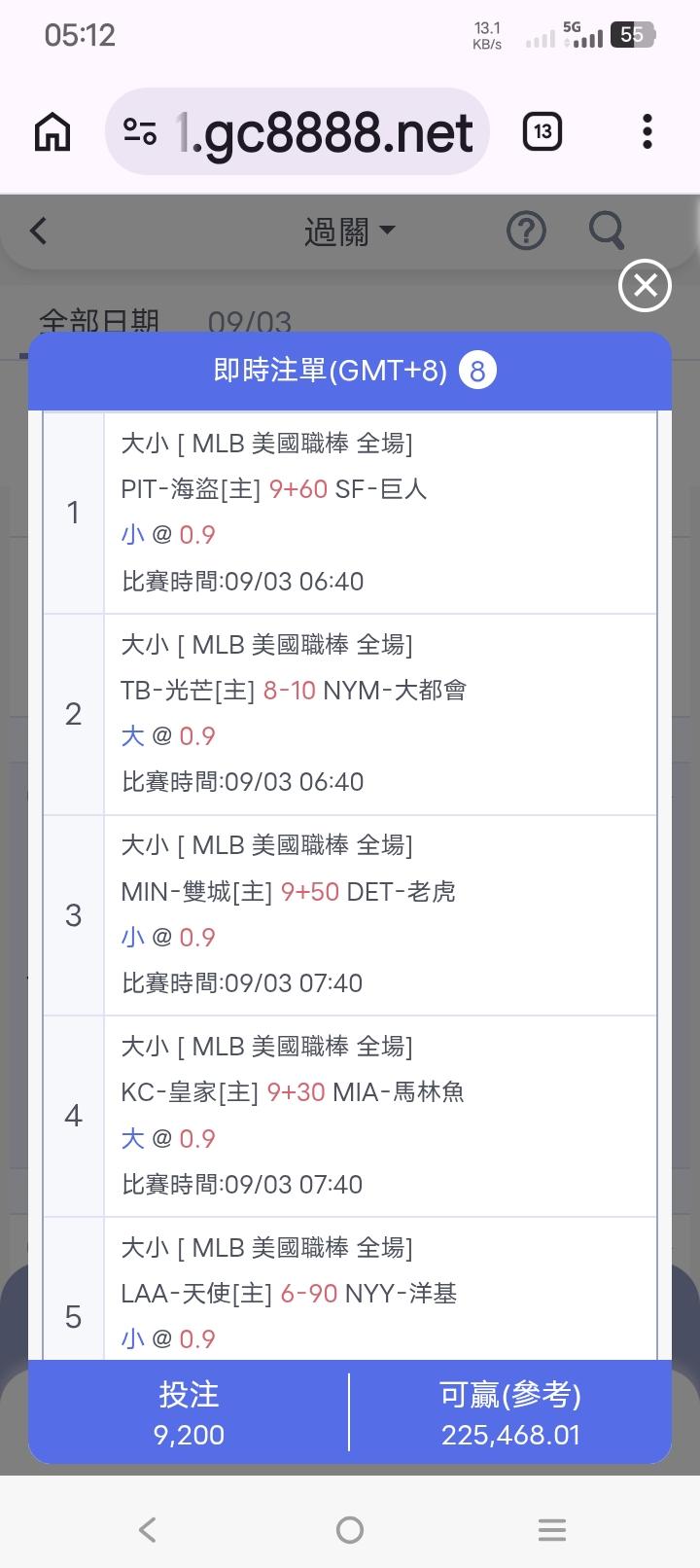Open the browser overflow menu

647,131
